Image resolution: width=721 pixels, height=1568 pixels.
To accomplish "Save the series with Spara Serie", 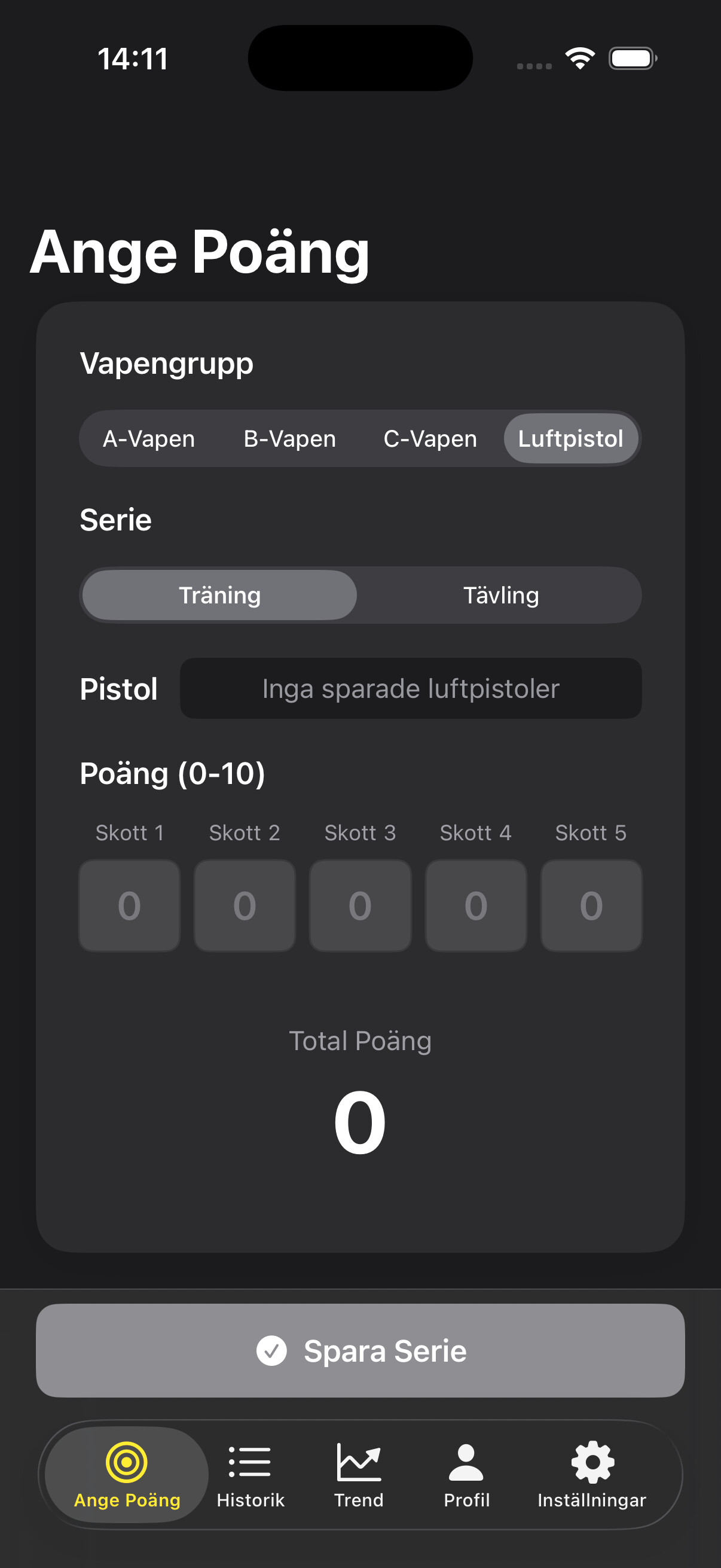I will (x=360, y=1351).
